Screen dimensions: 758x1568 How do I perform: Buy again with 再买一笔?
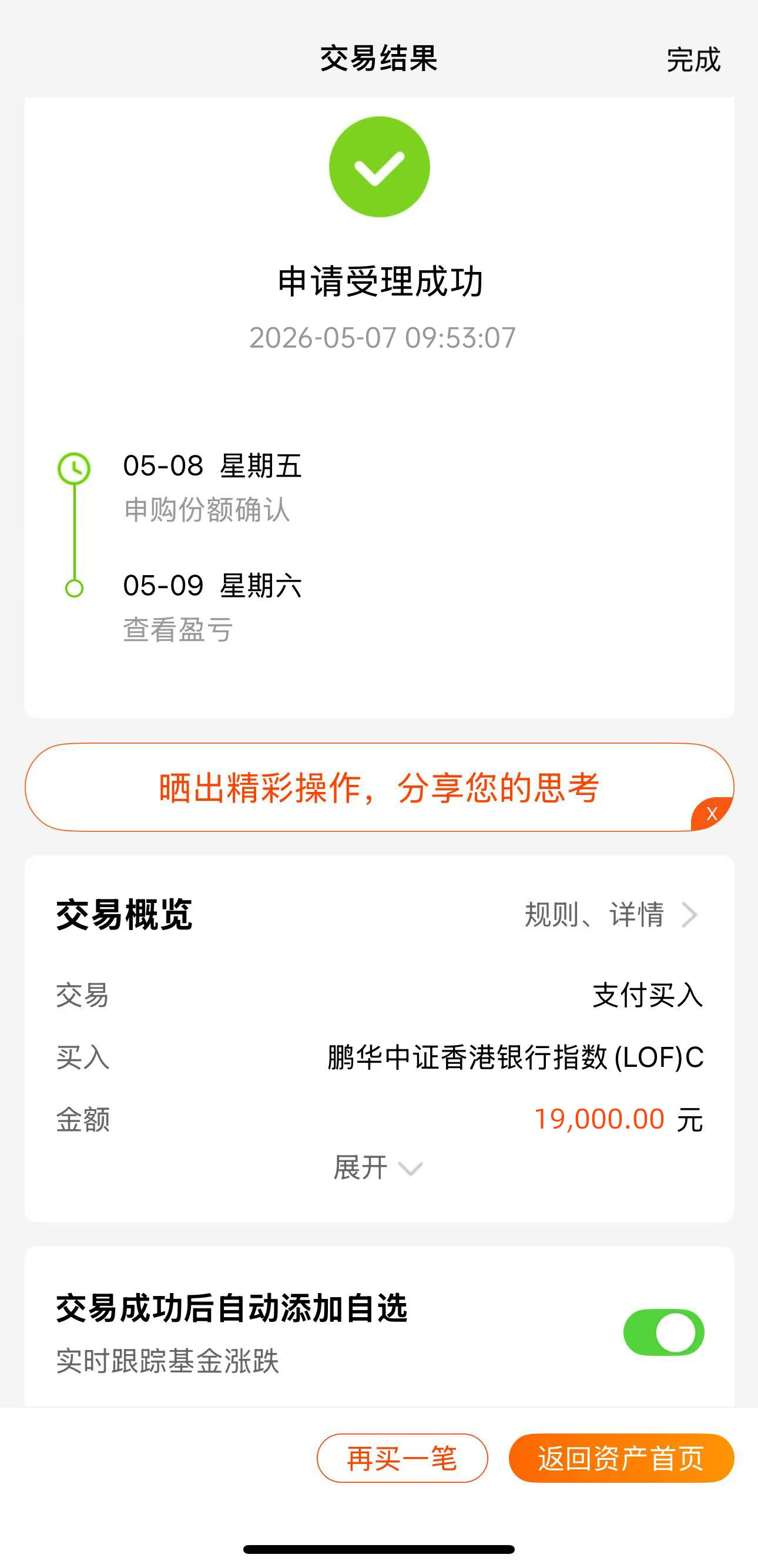click(x=403, y=1458)
